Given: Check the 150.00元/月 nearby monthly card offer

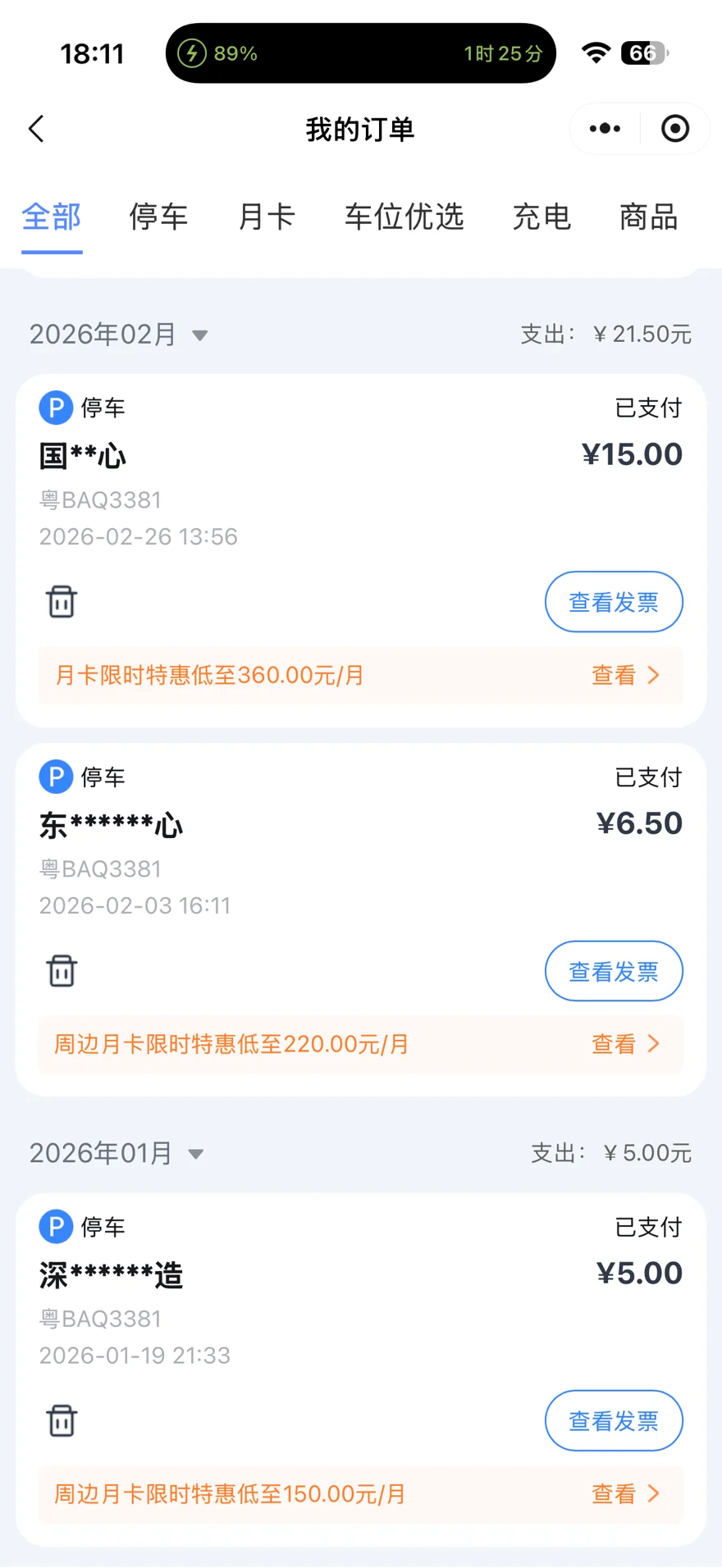Looking at the screenshot, I should 625,1494.
